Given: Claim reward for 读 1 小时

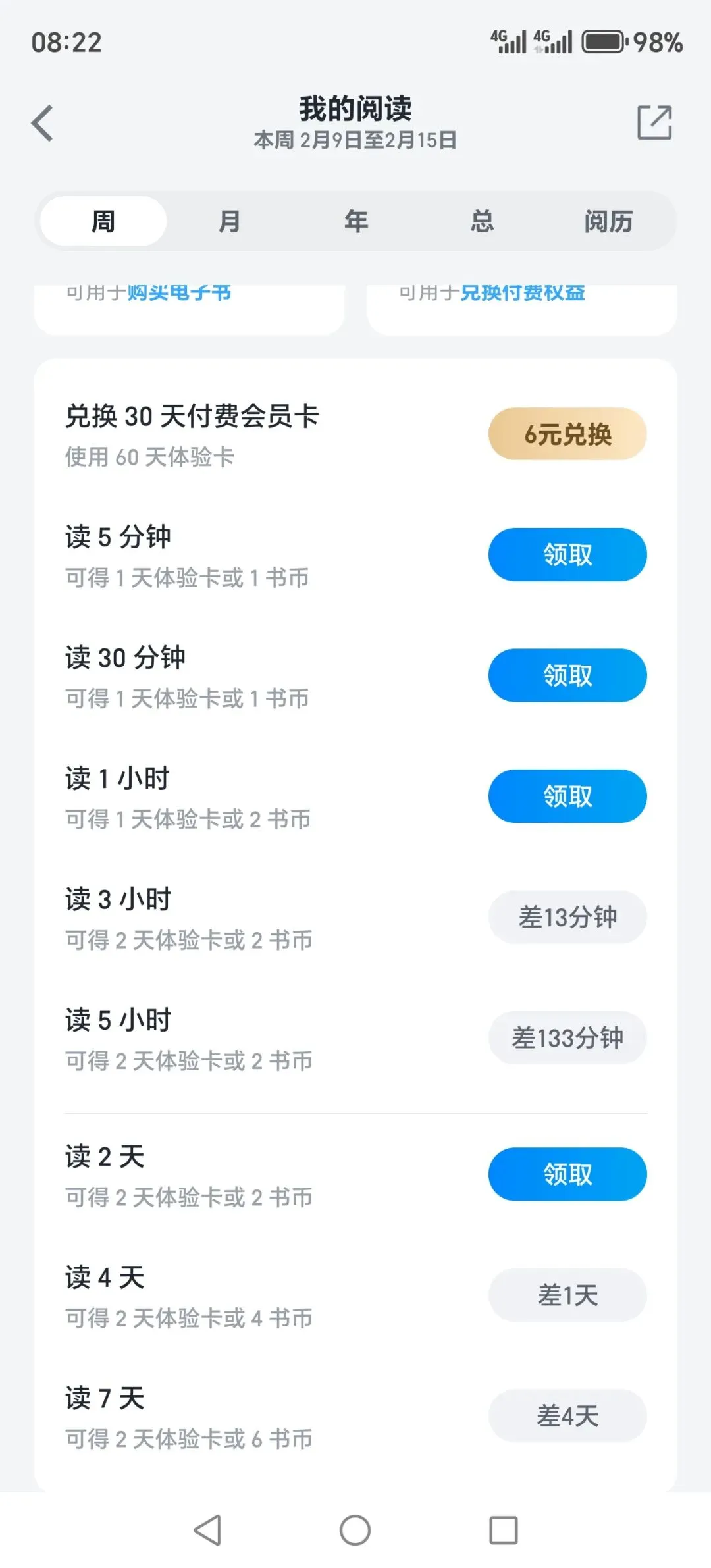Looking at the screenshot, I should click(567, 797).
